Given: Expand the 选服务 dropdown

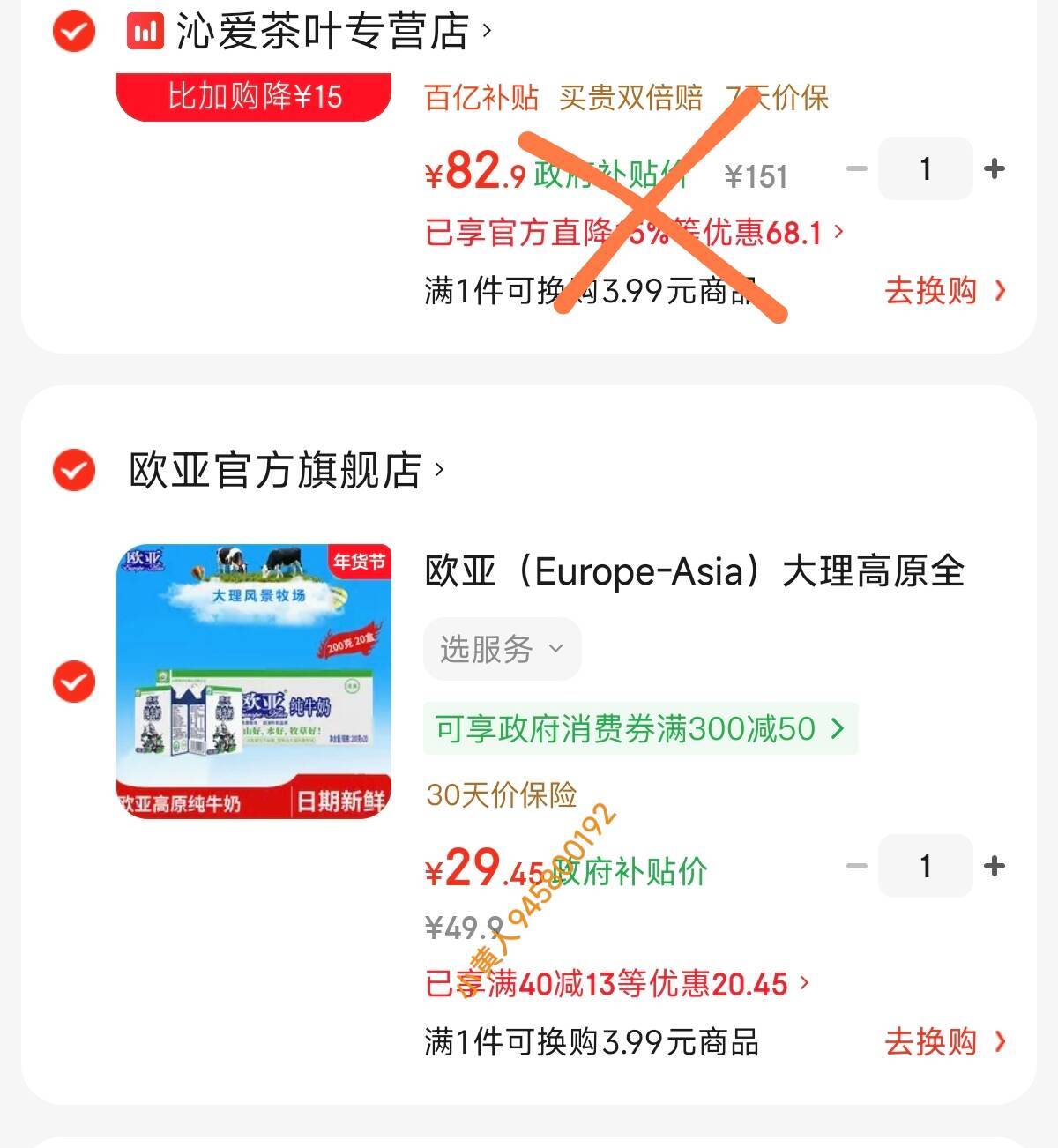Looking at the screenshot, I should (502, 650).
